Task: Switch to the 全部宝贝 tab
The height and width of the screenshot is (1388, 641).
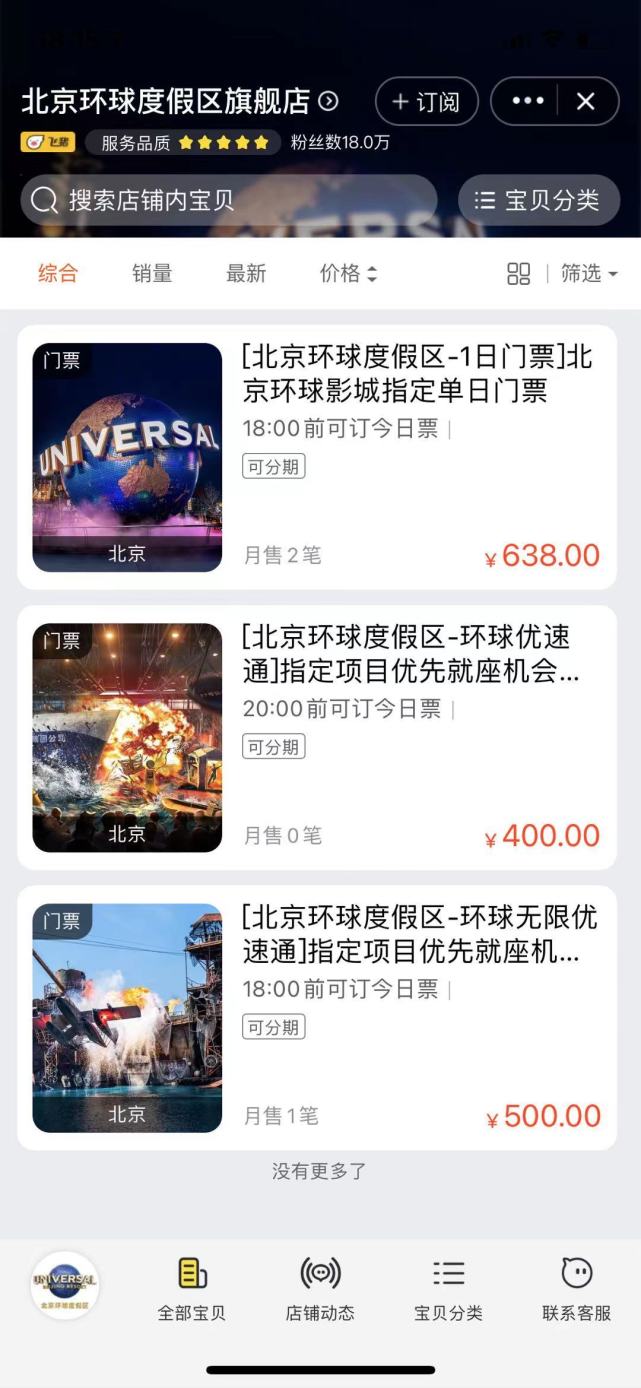Action: pos(192,1289)
